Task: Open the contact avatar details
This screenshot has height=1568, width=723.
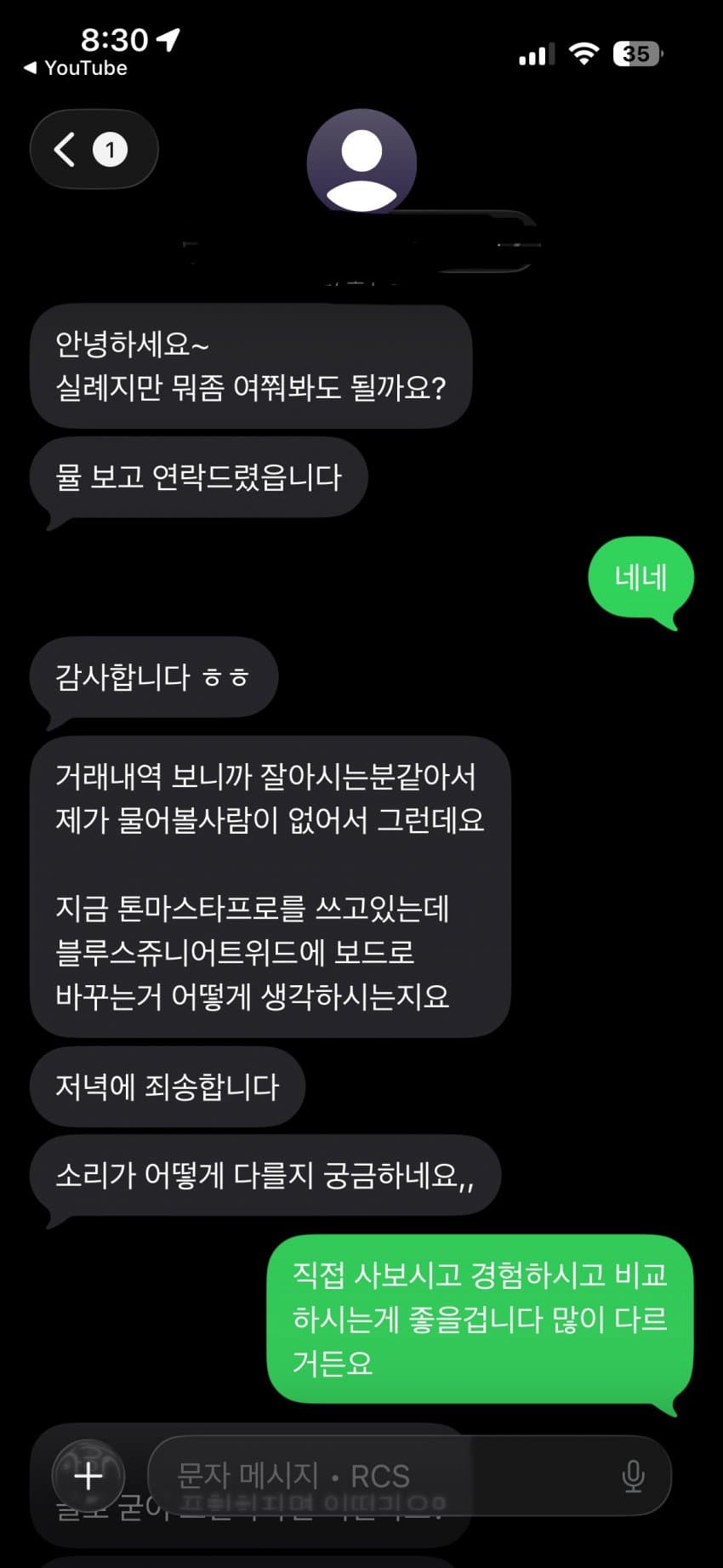Action: pos(361,162)
